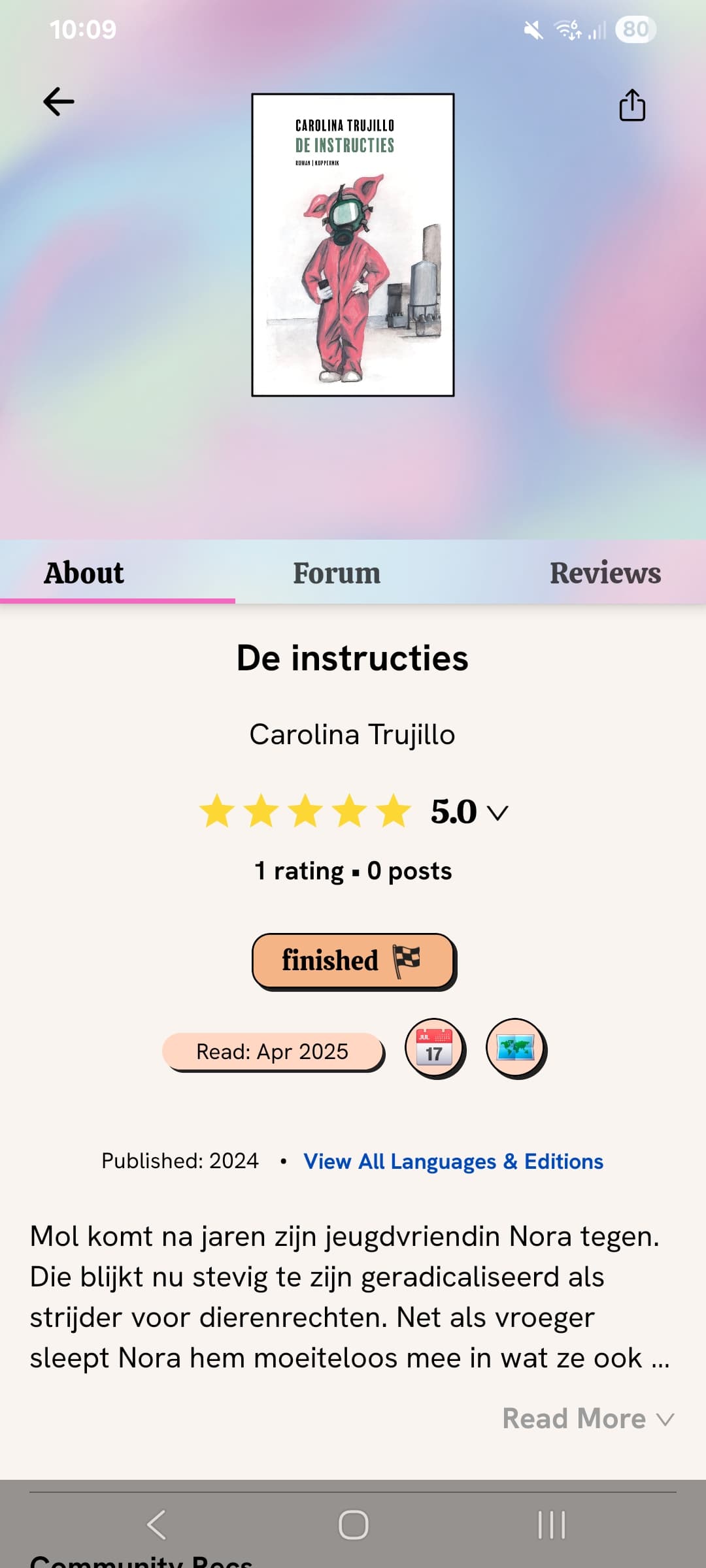Viewport: 706px width, 1568px height.
Task: Change the finished reading status
Action: pyautogui.click(x=353, y=960)
